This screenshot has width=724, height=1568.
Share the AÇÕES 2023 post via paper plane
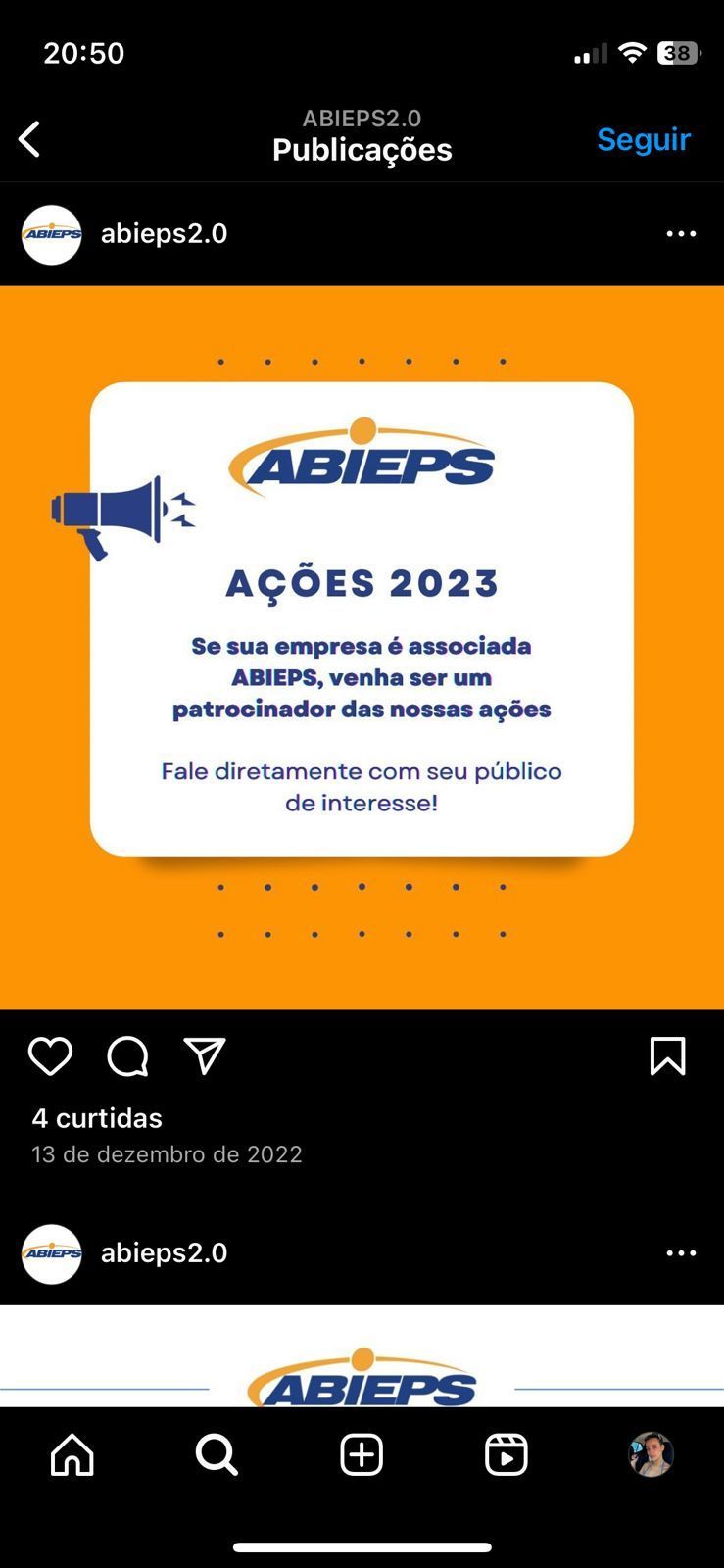tap(205, 1056)
